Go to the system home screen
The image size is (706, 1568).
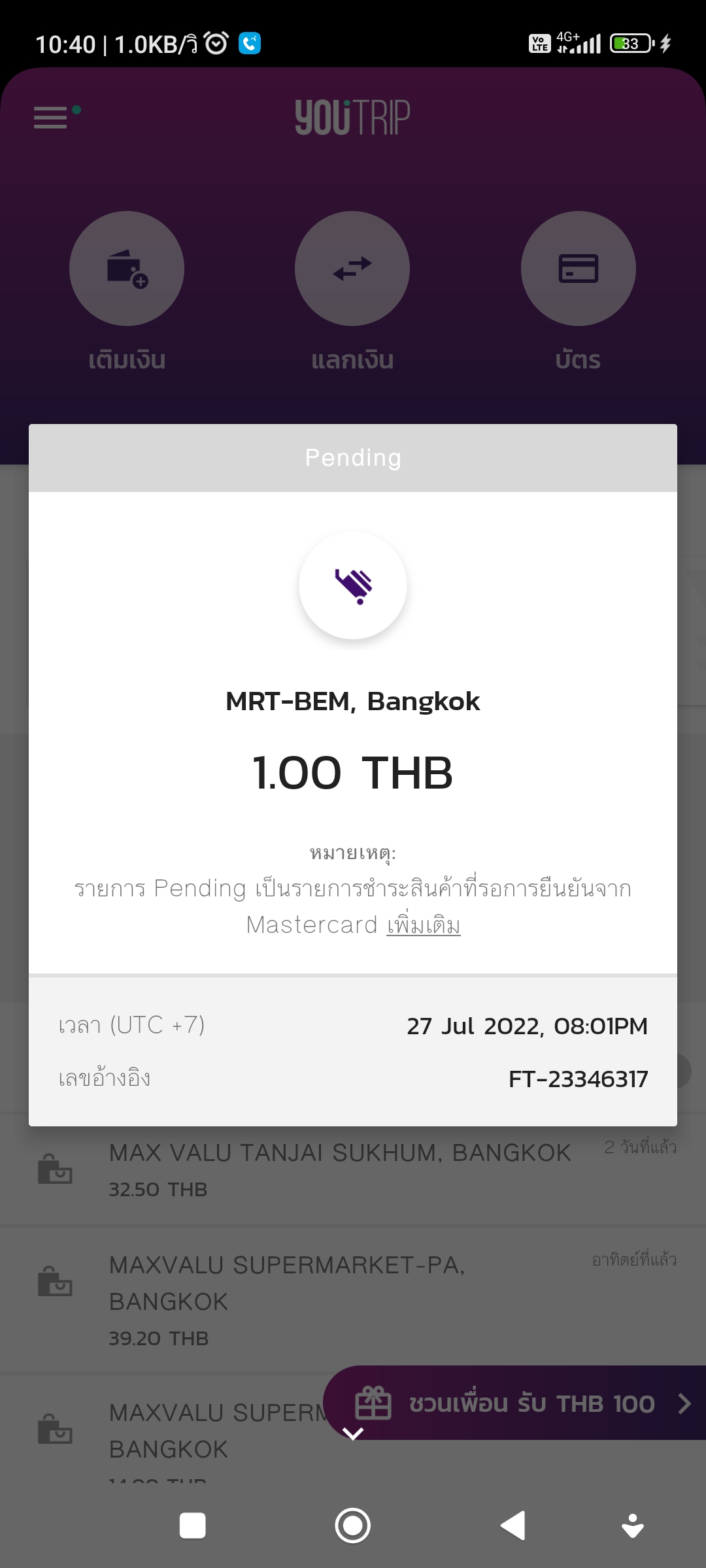(x=353, y=1526)
